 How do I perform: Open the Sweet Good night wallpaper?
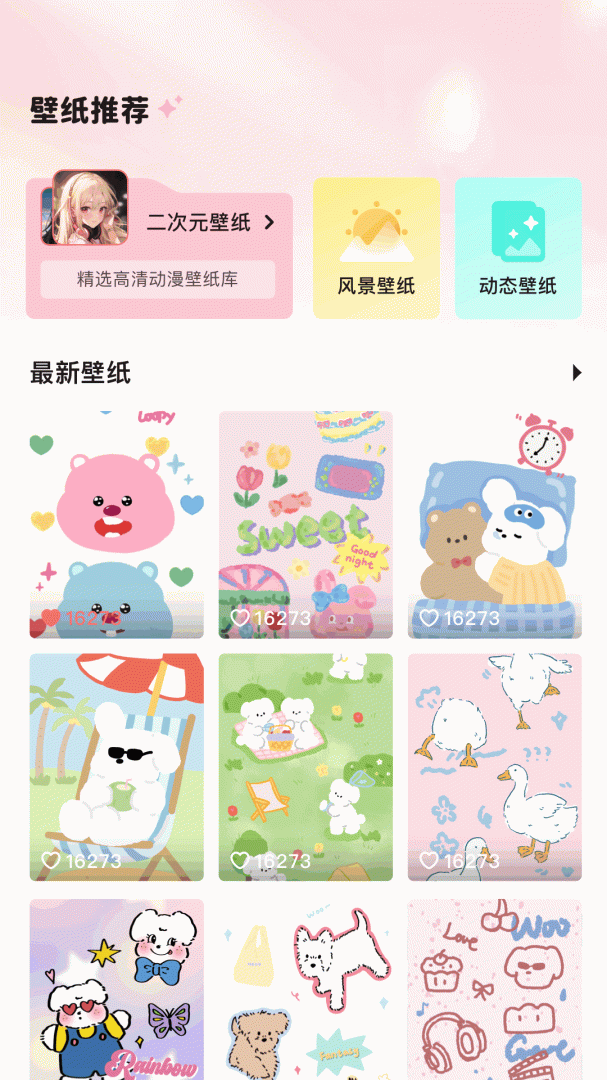pos(305,510)
